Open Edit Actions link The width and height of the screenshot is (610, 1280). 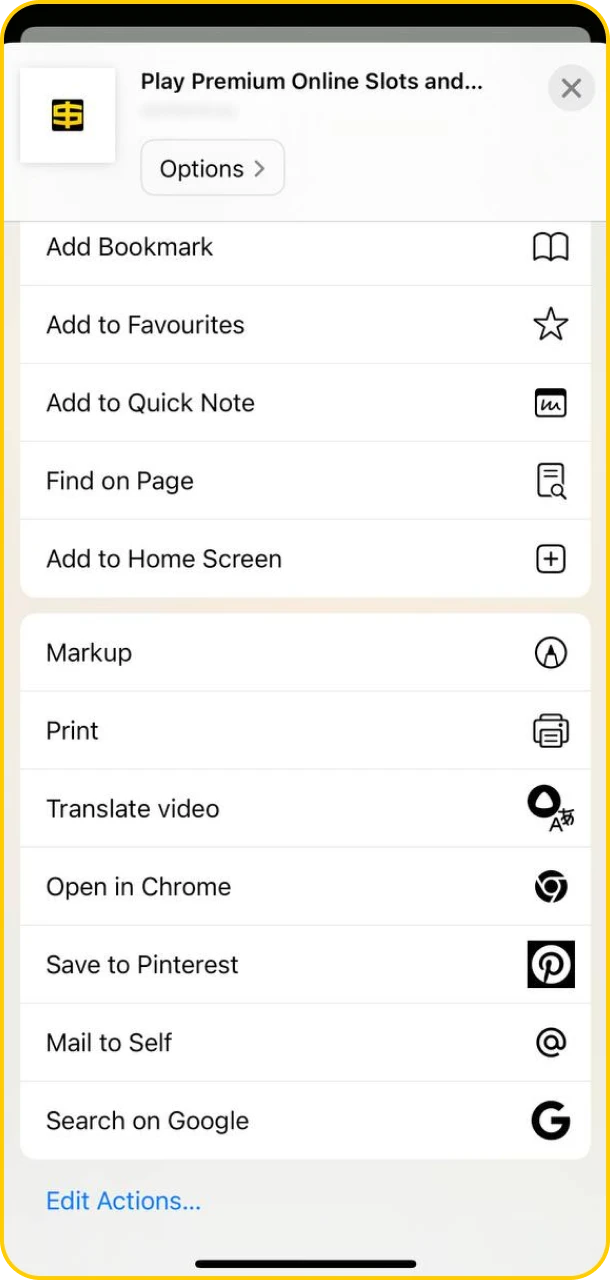click(124, 1201)
